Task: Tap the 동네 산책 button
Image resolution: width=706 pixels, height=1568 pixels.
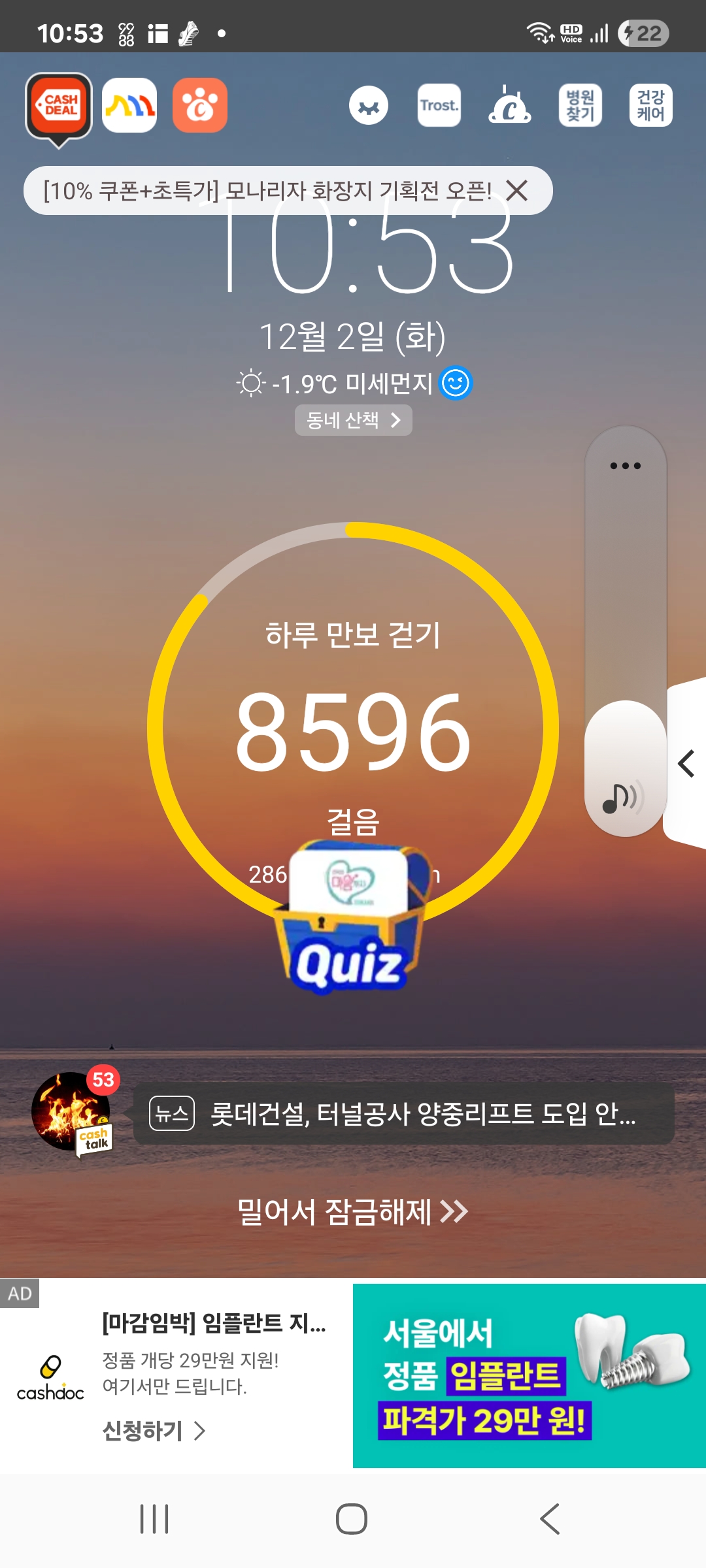Action: coord(354,420)
